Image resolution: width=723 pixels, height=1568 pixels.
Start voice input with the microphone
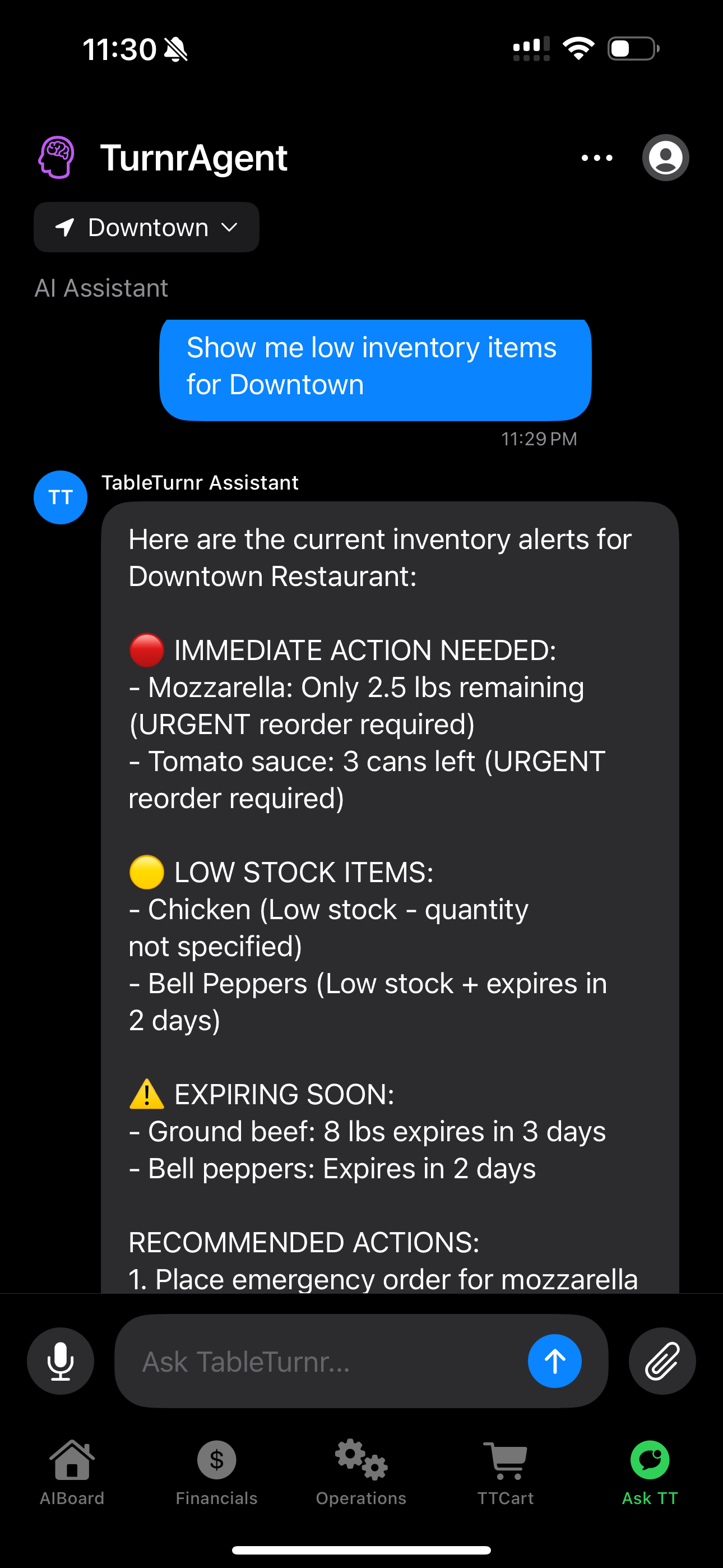[61, 1361]
